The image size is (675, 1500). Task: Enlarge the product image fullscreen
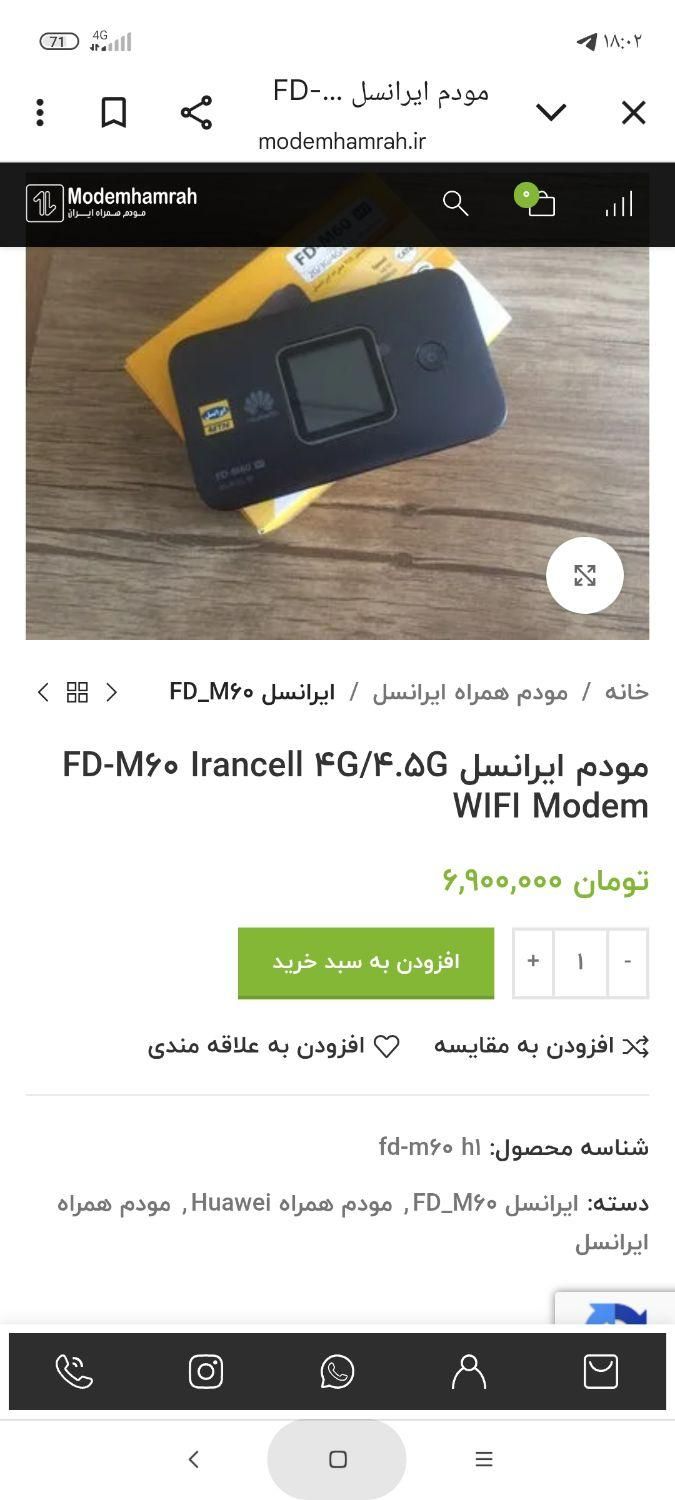(x=584, y=575)
